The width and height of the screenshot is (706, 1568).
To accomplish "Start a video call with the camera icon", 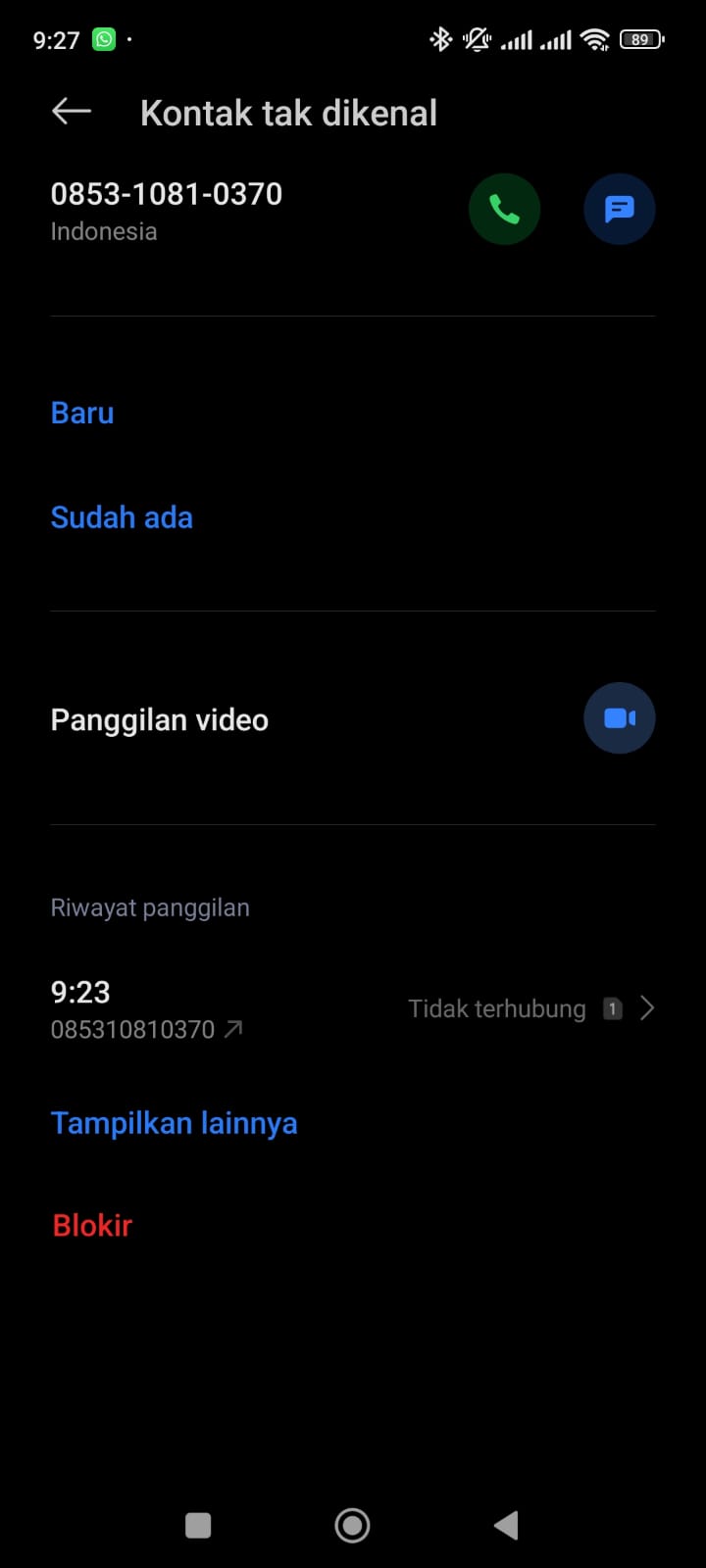I will (x=619, y=718).
